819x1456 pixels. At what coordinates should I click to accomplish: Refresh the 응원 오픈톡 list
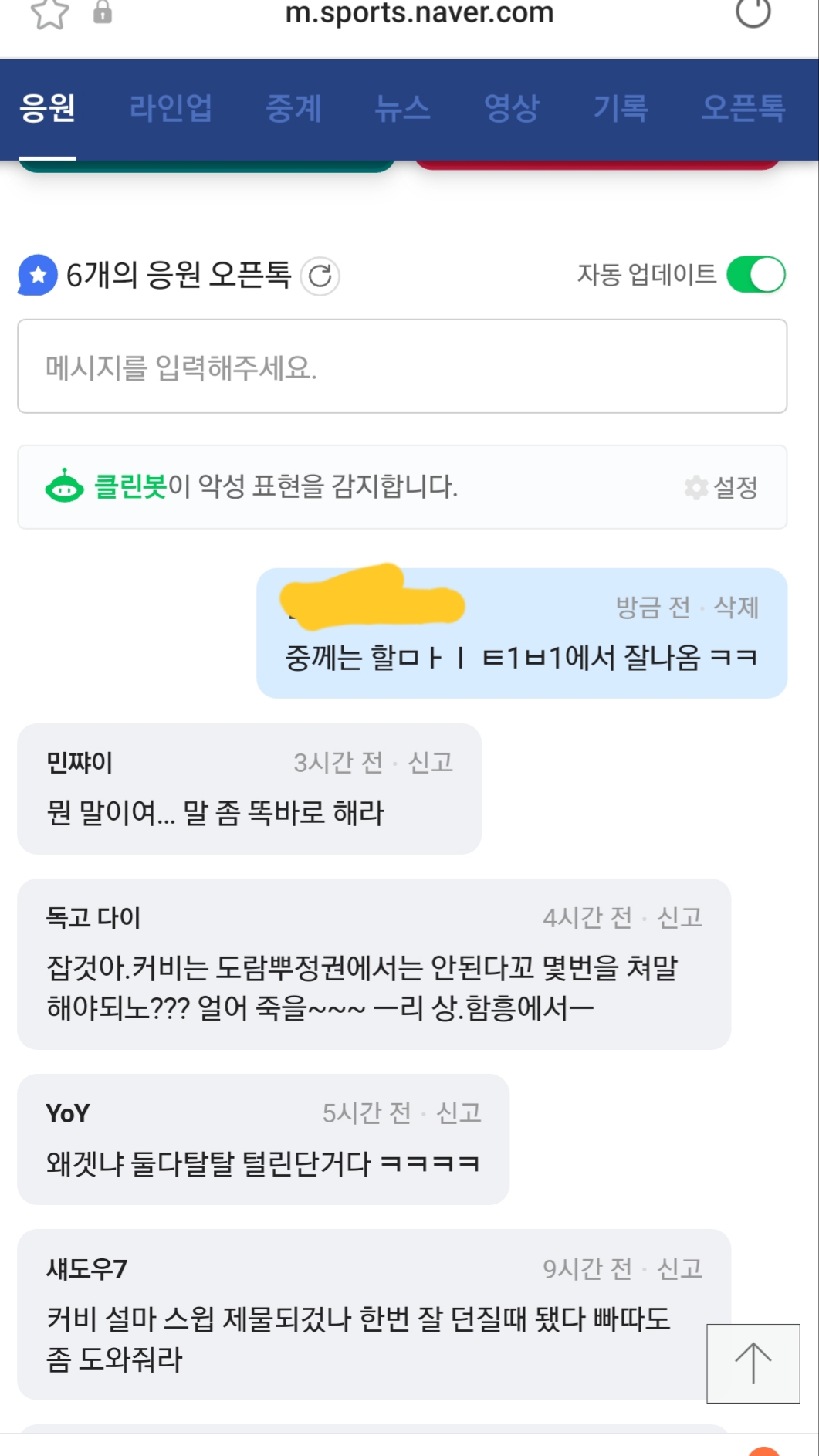[320, 276]
